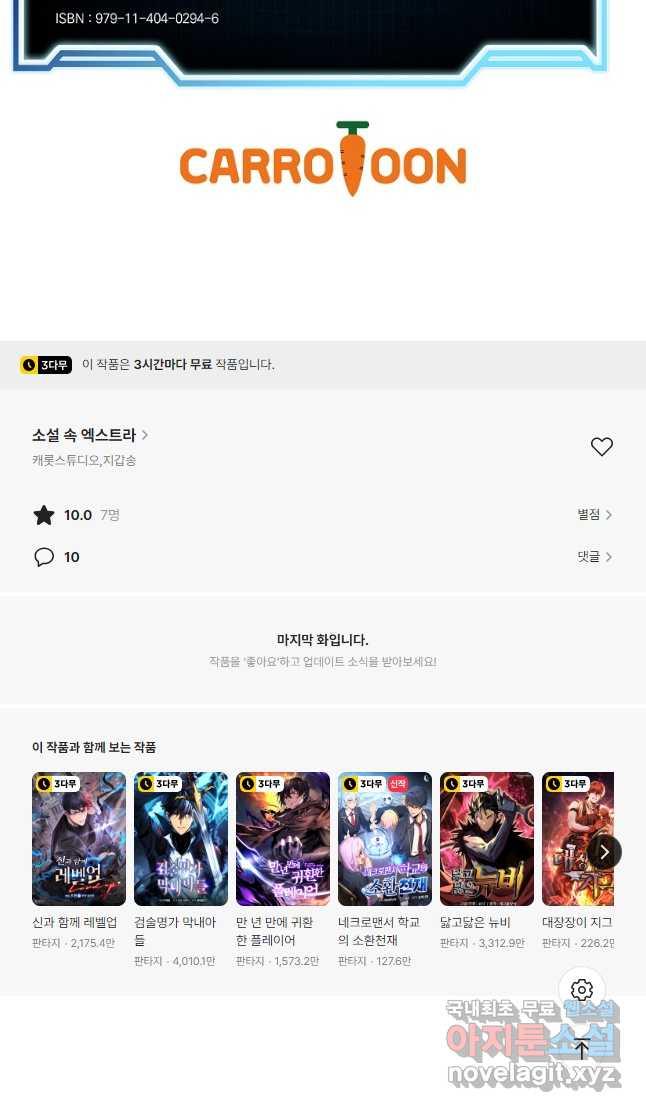Open viewer settings gear

(582, 991)
